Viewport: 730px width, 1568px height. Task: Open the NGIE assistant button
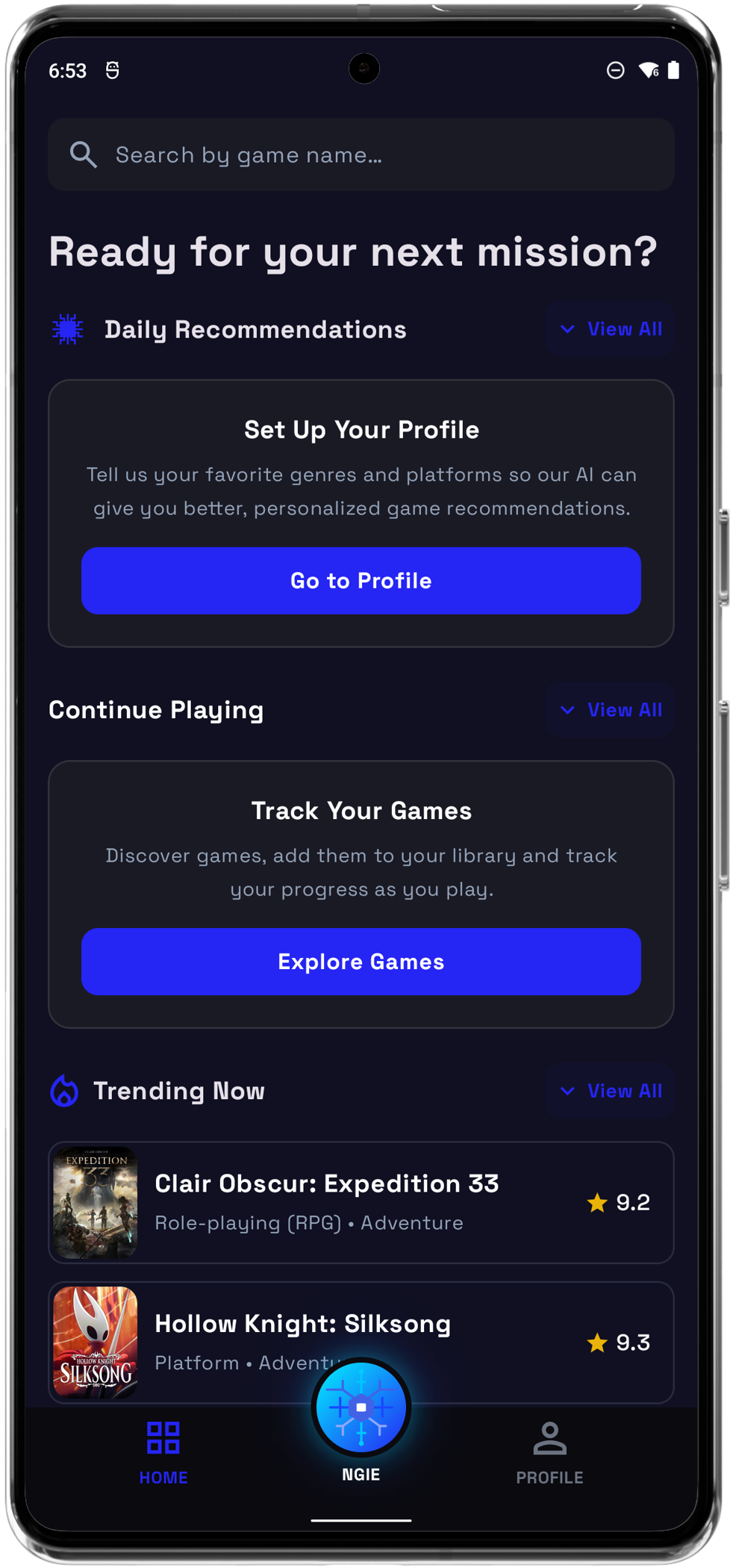tap(361, 1408)
